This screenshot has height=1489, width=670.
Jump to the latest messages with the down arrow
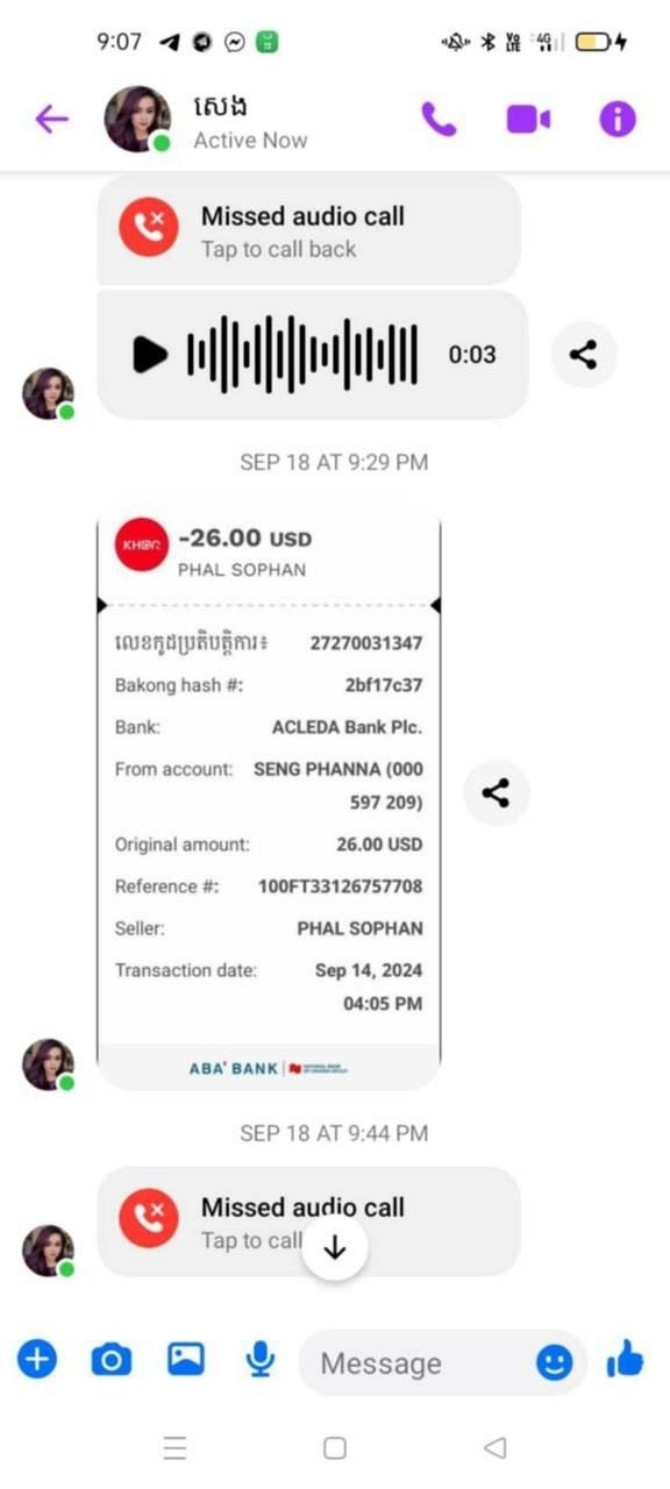tap(335, 1247)
